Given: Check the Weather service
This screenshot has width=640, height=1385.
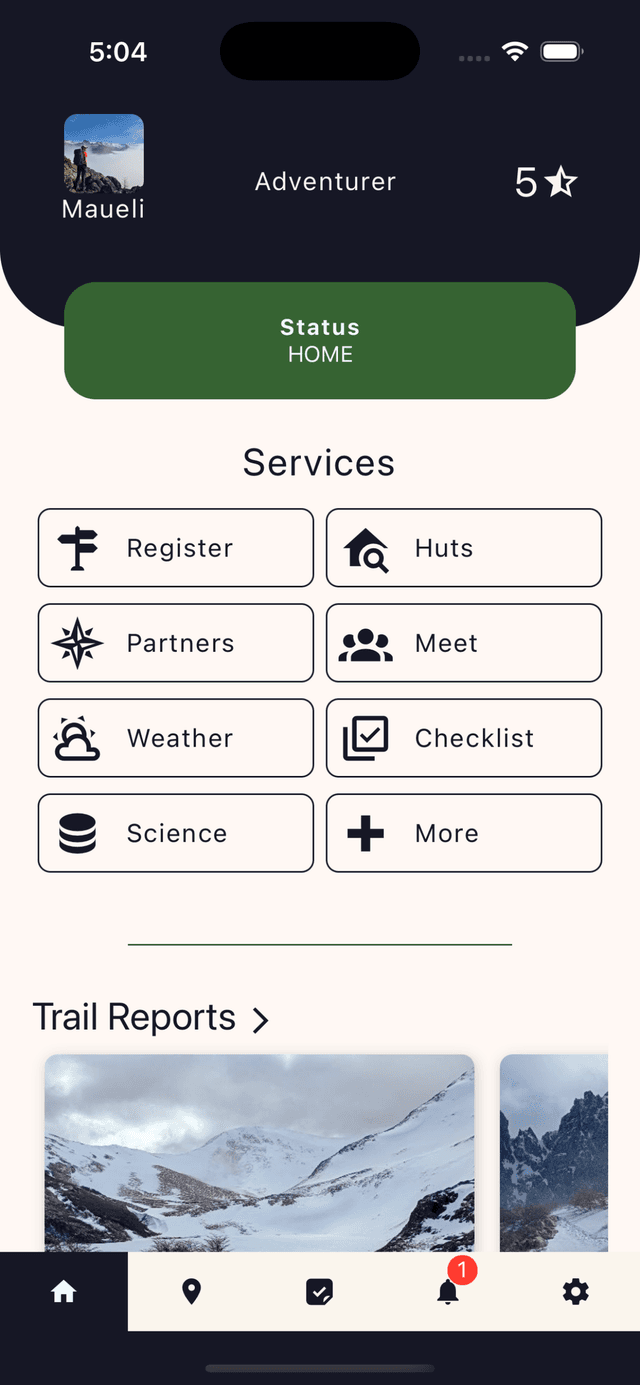Looking at the screenshot, I should (176, 738).
